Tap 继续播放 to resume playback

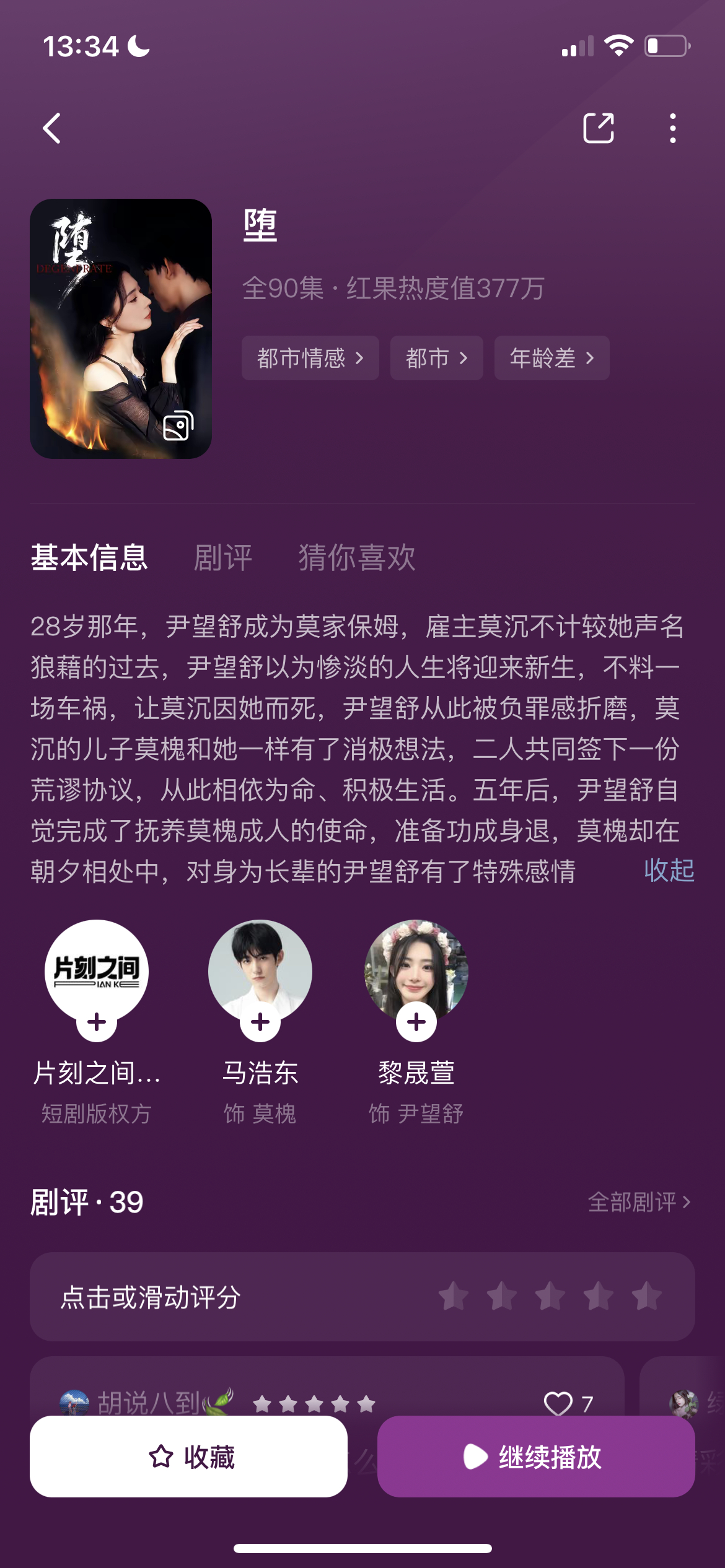537,1457
